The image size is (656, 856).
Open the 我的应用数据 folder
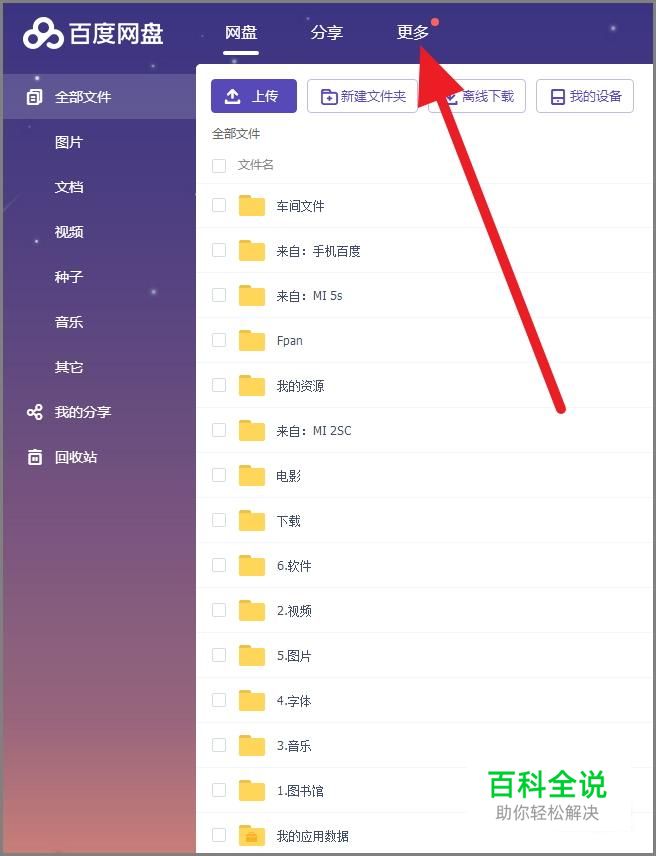coord(313,836)
